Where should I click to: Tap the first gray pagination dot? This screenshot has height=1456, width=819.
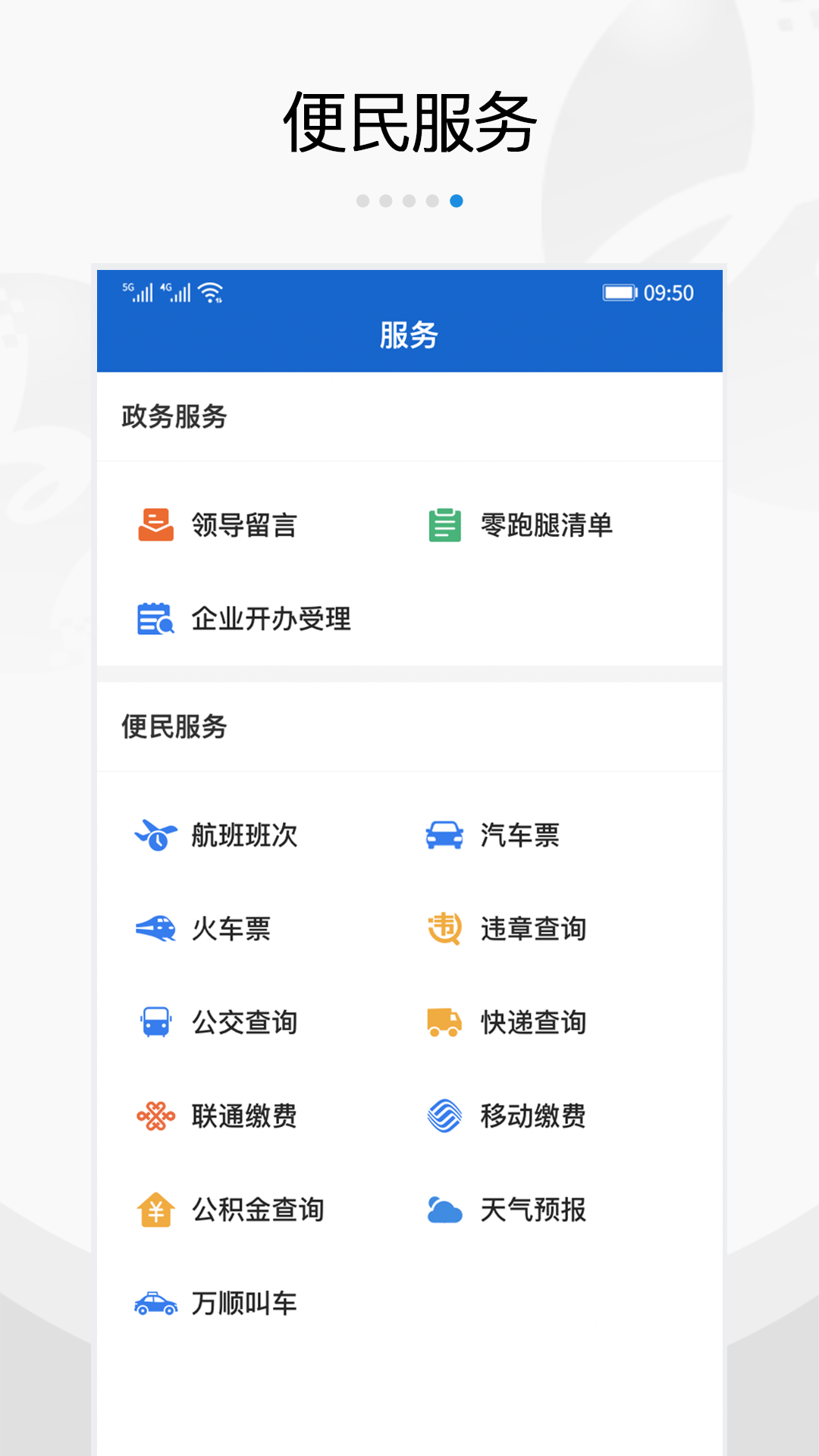coord(362,199)
